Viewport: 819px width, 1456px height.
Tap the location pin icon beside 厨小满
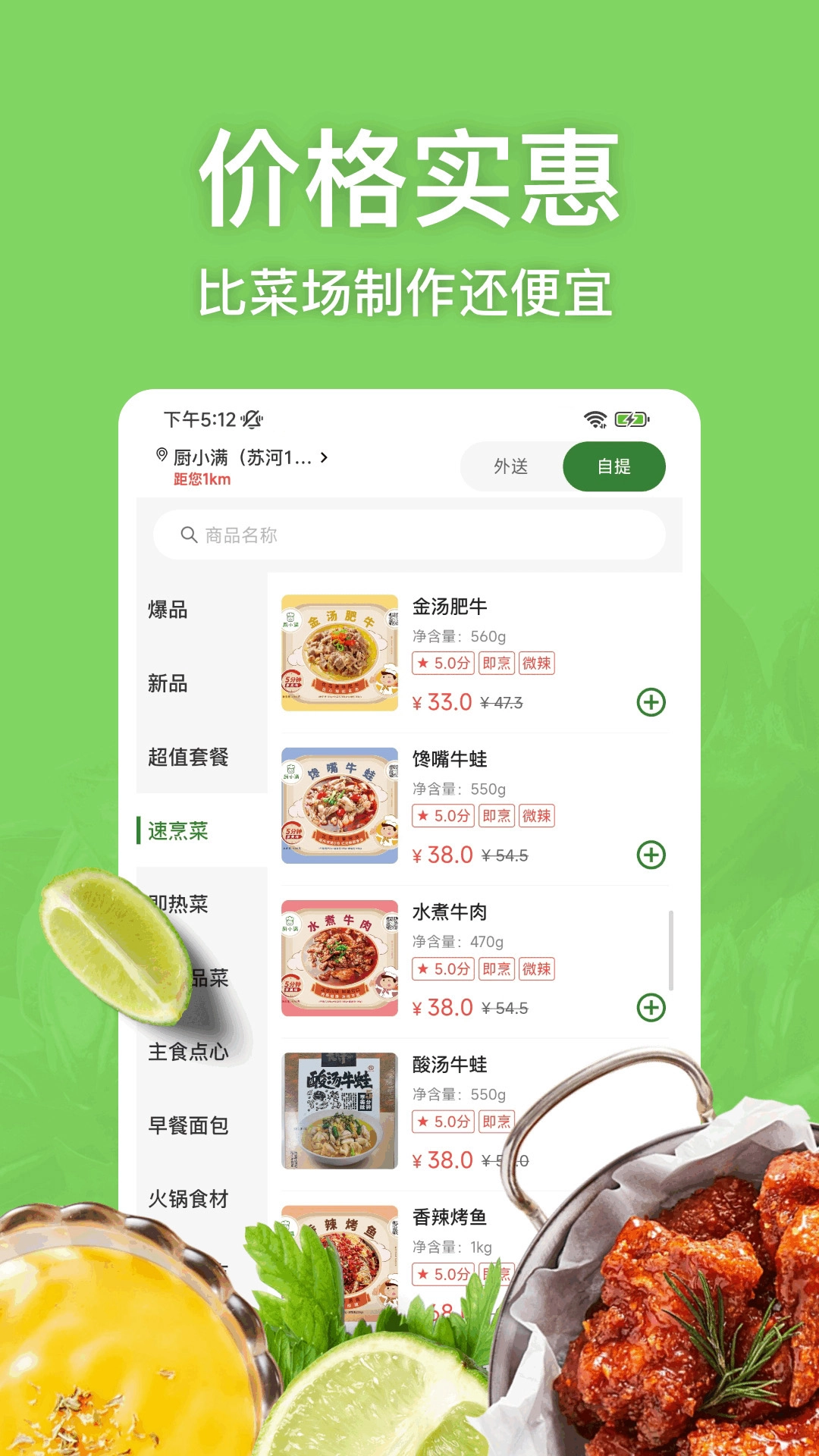(x=161, y=457)
